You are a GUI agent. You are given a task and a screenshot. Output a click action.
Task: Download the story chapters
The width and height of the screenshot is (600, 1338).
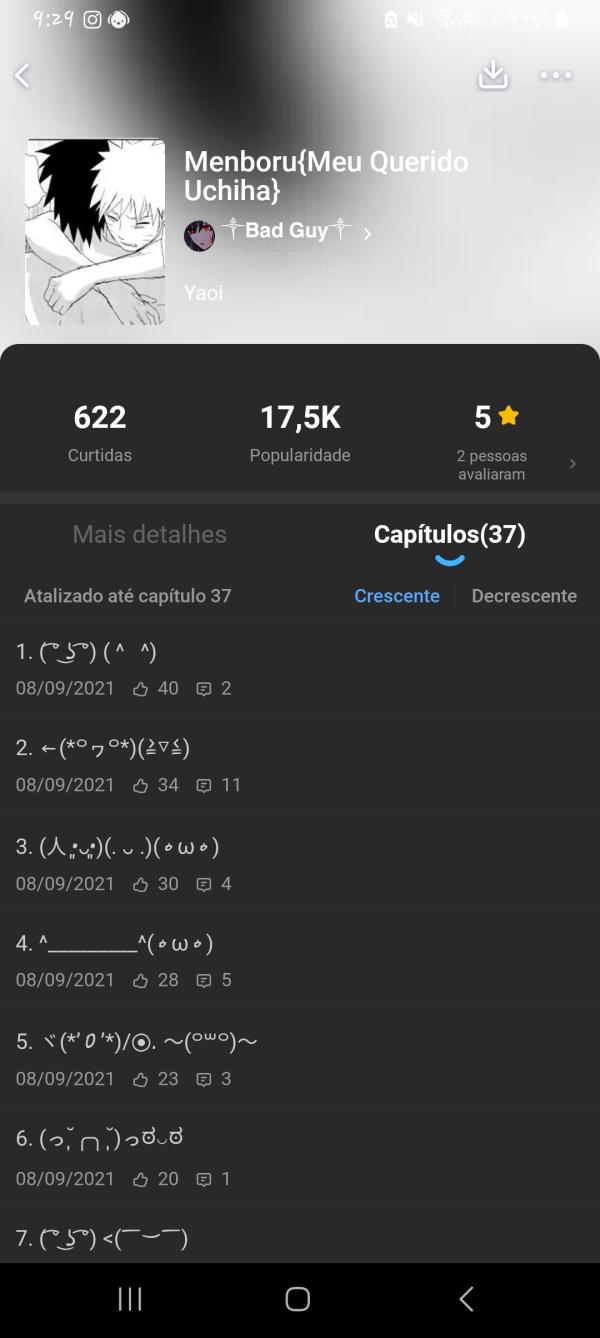coord(493,75)
